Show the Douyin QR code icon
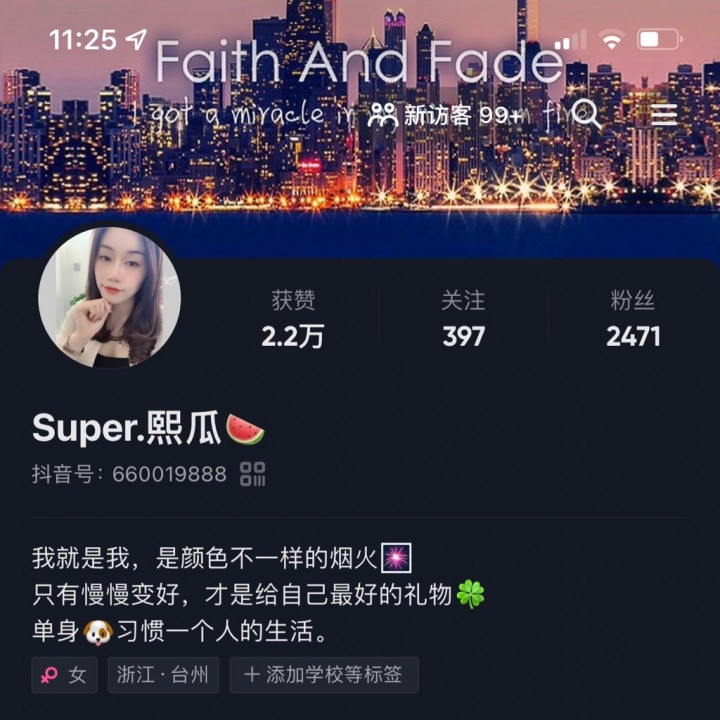Screen dimensions: 720x720 [253, 474]
